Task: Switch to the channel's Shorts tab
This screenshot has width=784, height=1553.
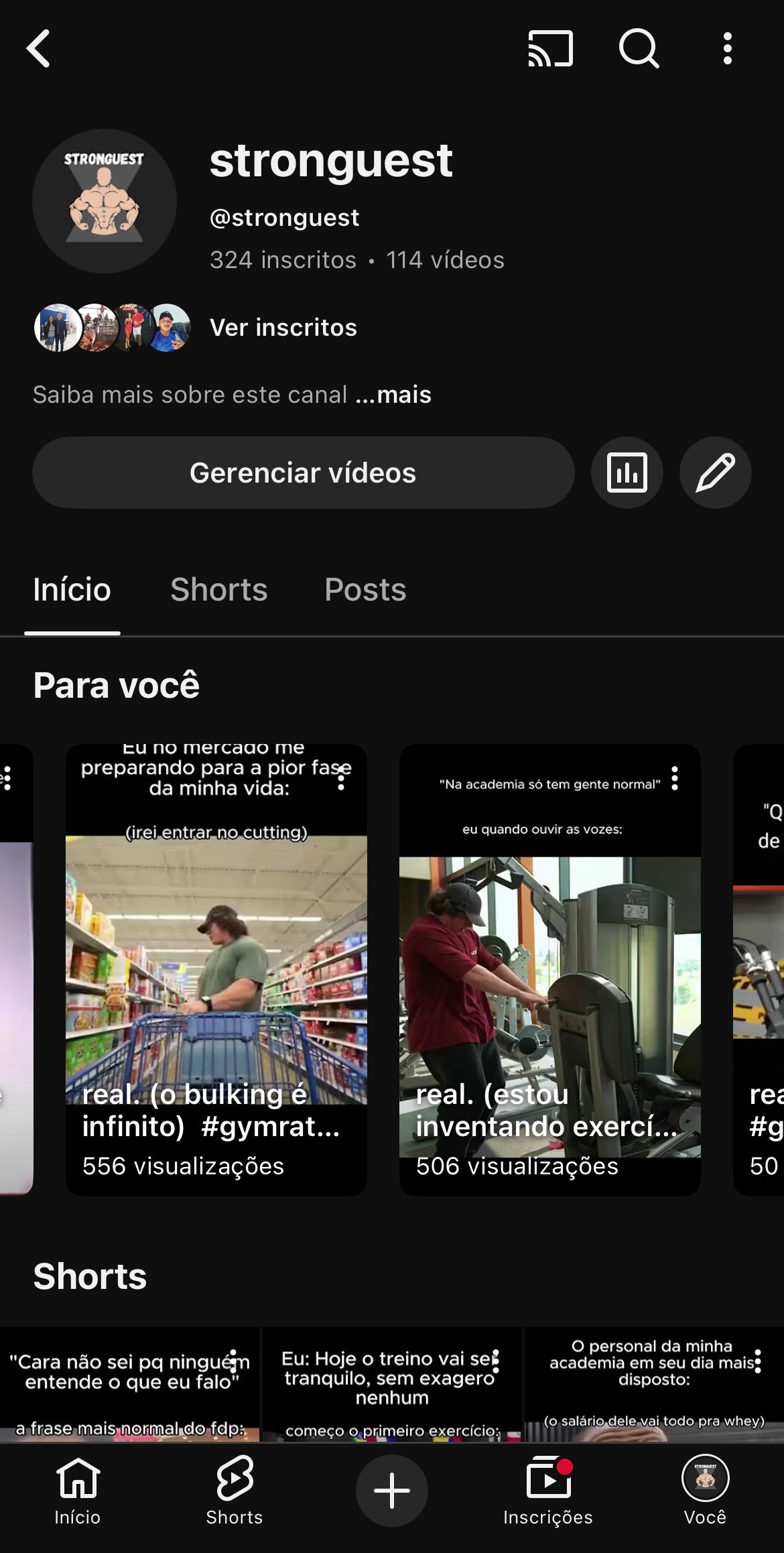Action: click(218, 590)
